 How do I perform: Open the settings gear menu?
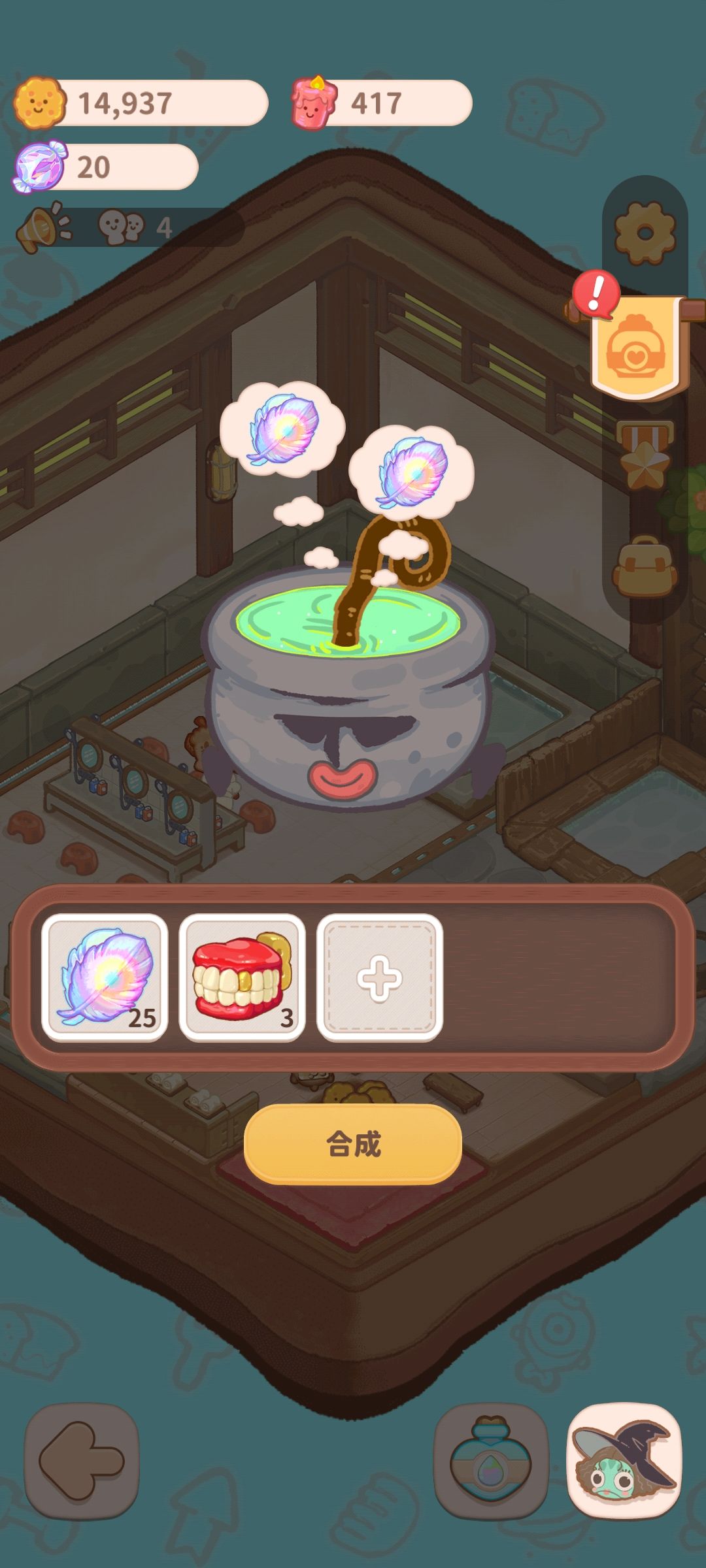click(x=645, y=232)
